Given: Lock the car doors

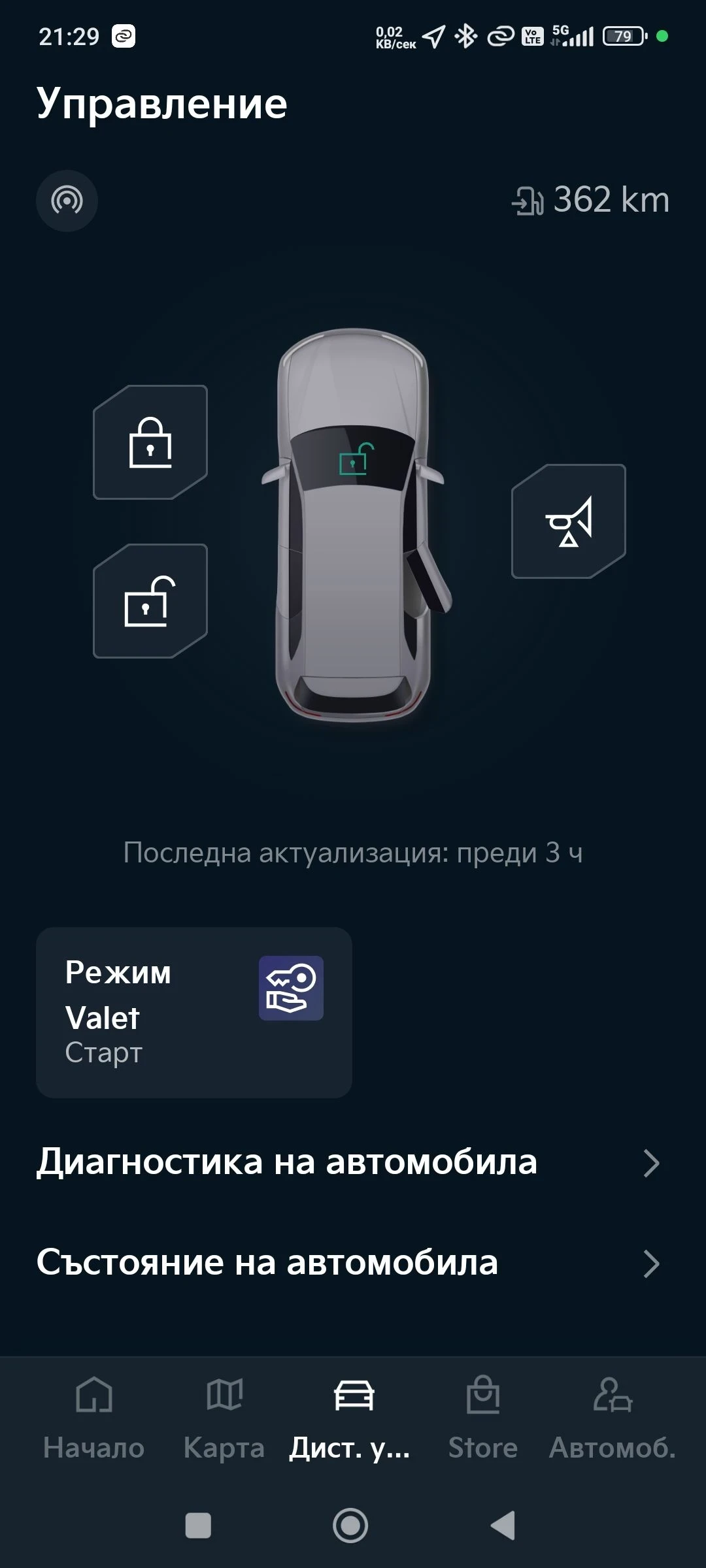Looking at the screenshot, I should 150,442.
